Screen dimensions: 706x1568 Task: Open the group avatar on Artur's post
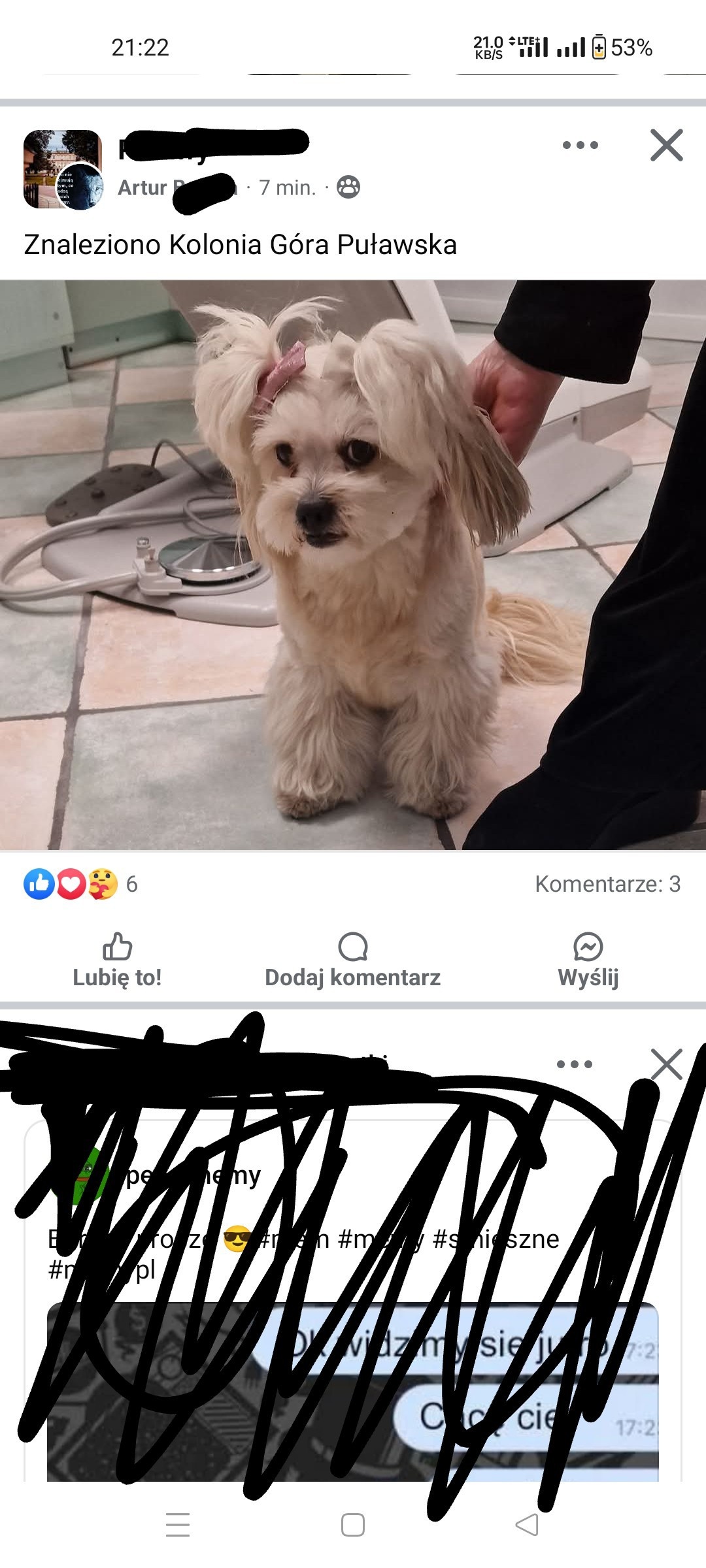(63, 169)
